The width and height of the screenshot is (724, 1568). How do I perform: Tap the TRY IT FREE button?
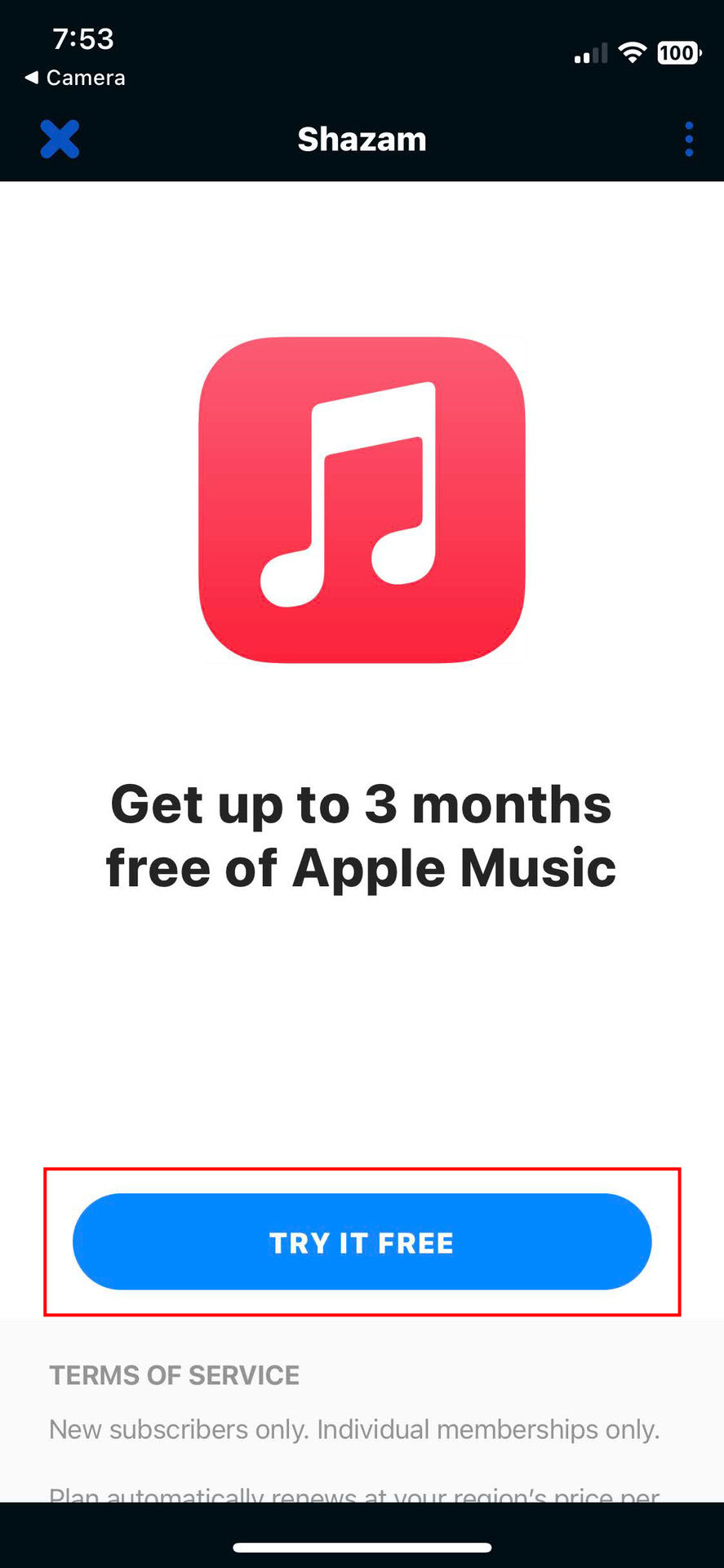pos(362,1241)
